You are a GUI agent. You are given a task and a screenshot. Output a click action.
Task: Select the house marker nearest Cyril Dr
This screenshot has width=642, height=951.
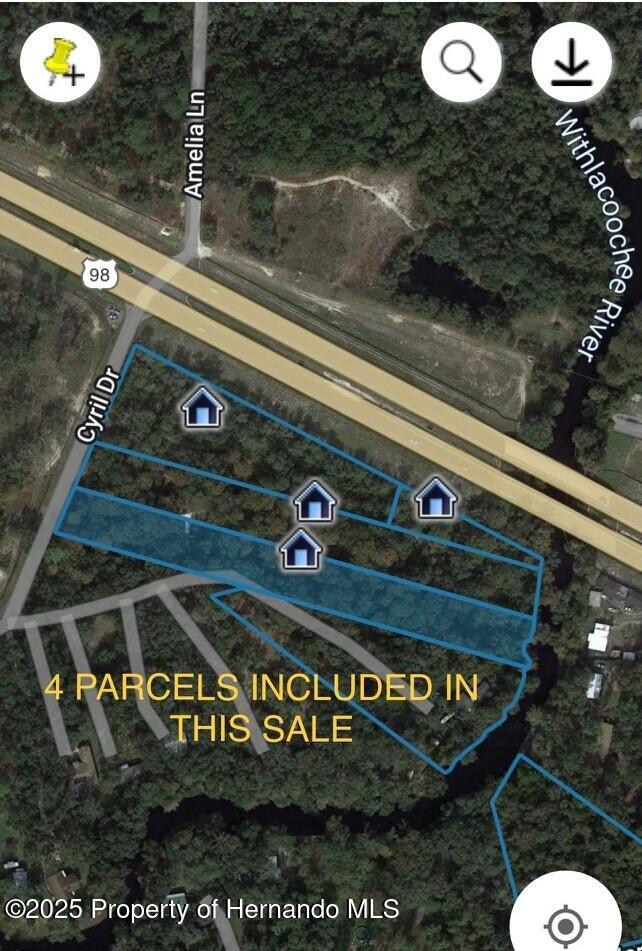coord(203,408)
